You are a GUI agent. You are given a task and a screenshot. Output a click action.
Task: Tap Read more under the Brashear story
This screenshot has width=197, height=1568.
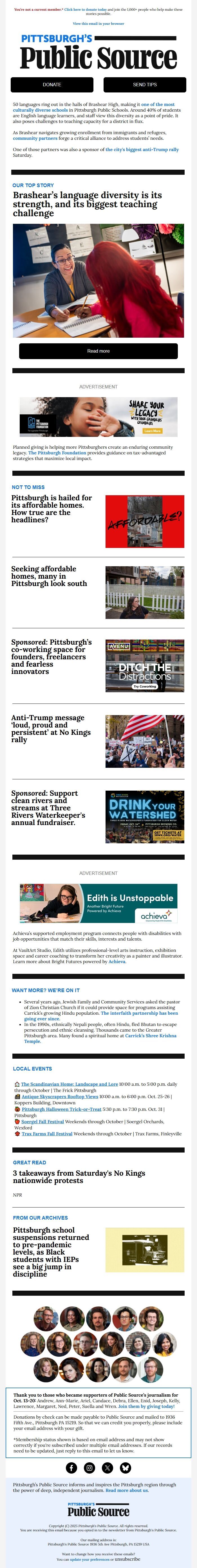[x=98, y=351]
